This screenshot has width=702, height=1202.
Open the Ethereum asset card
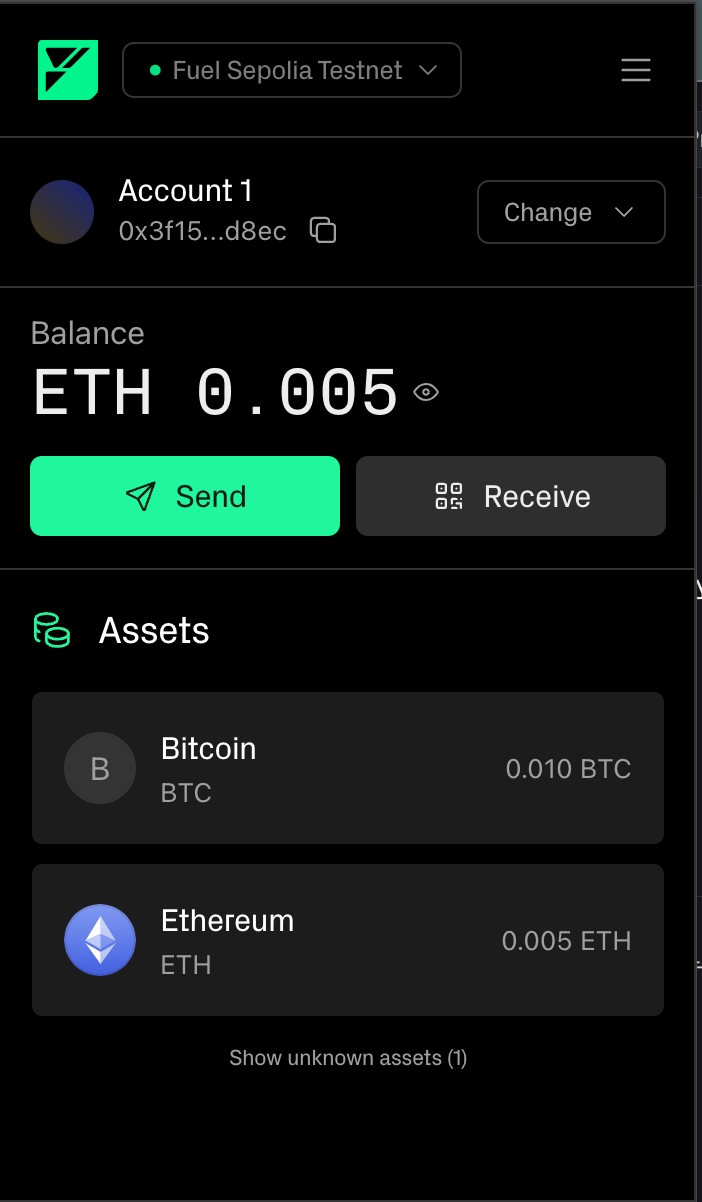tap(348, 940)
